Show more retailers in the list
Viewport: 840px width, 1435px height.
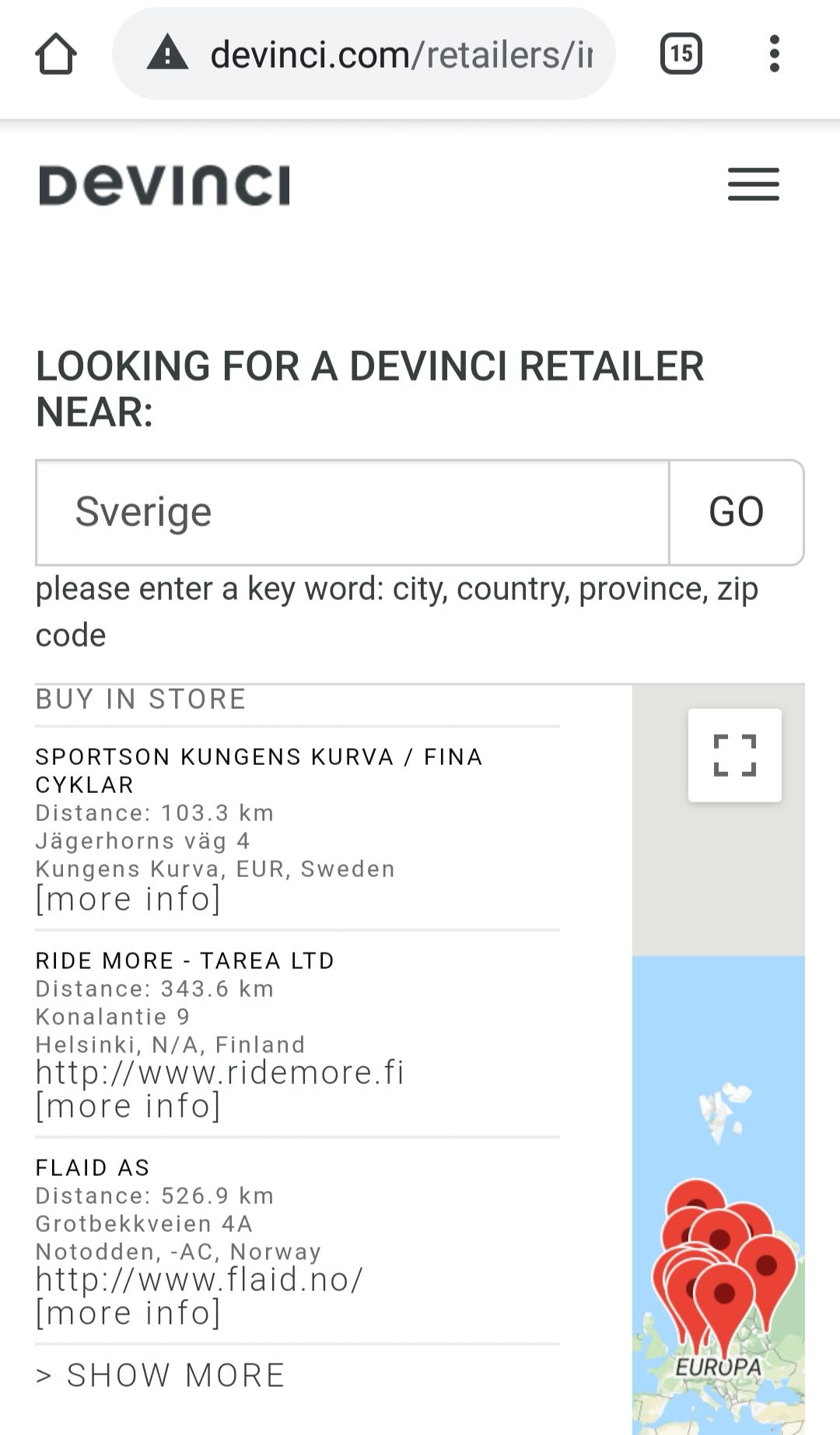click(161, 1375)
